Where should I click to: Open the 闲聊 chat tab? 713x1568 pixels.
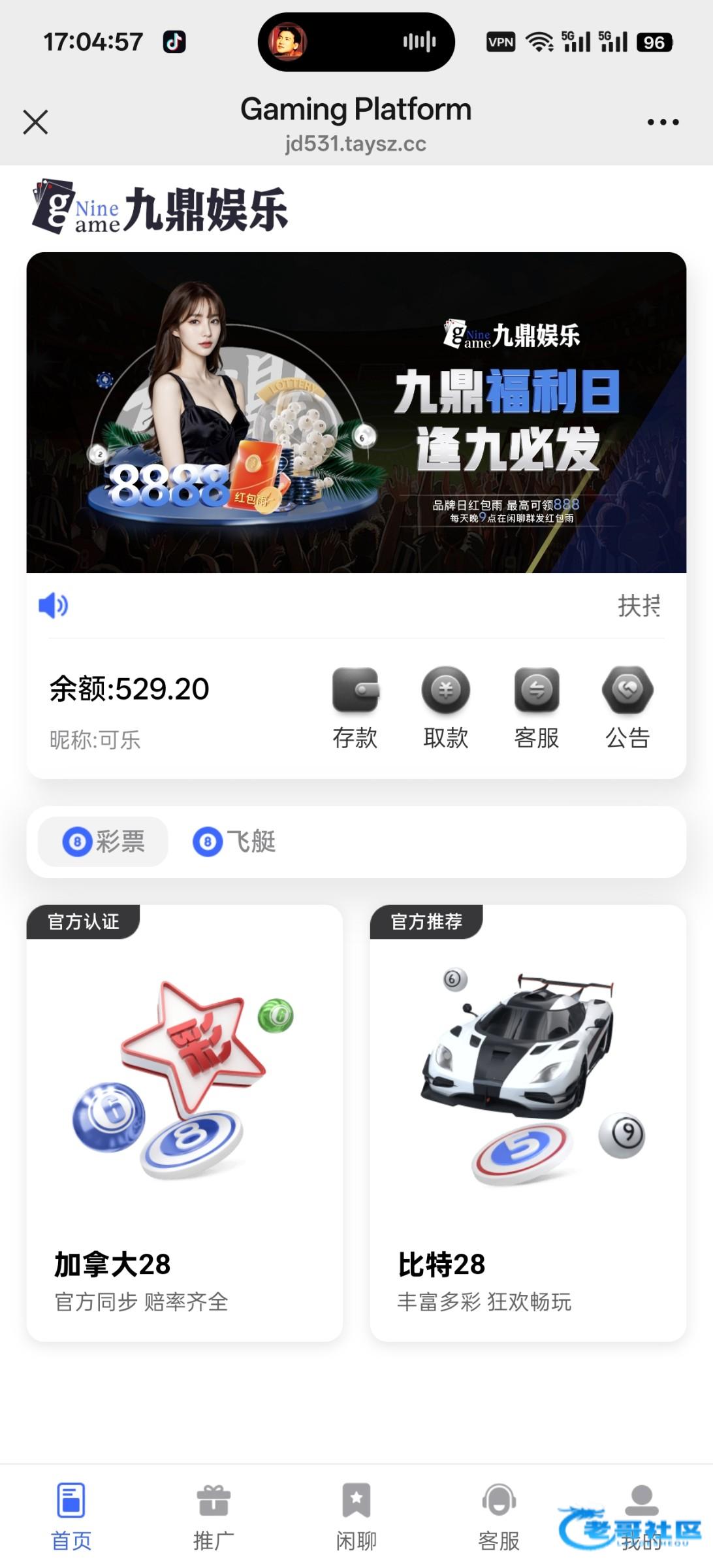click(x=356, y=1516)
